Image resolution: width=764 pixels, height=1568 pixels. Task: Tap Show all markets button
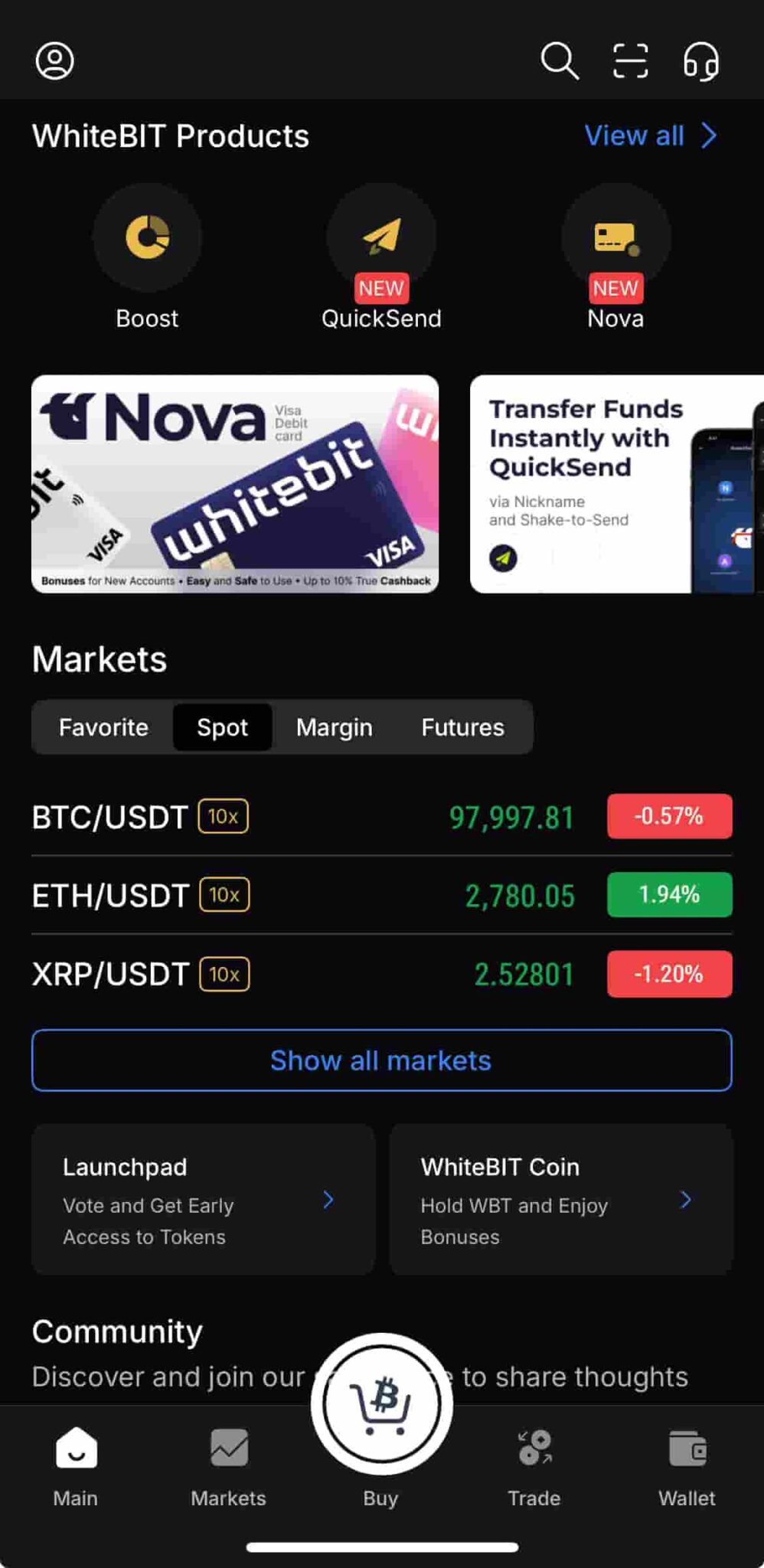[381, 1060]
